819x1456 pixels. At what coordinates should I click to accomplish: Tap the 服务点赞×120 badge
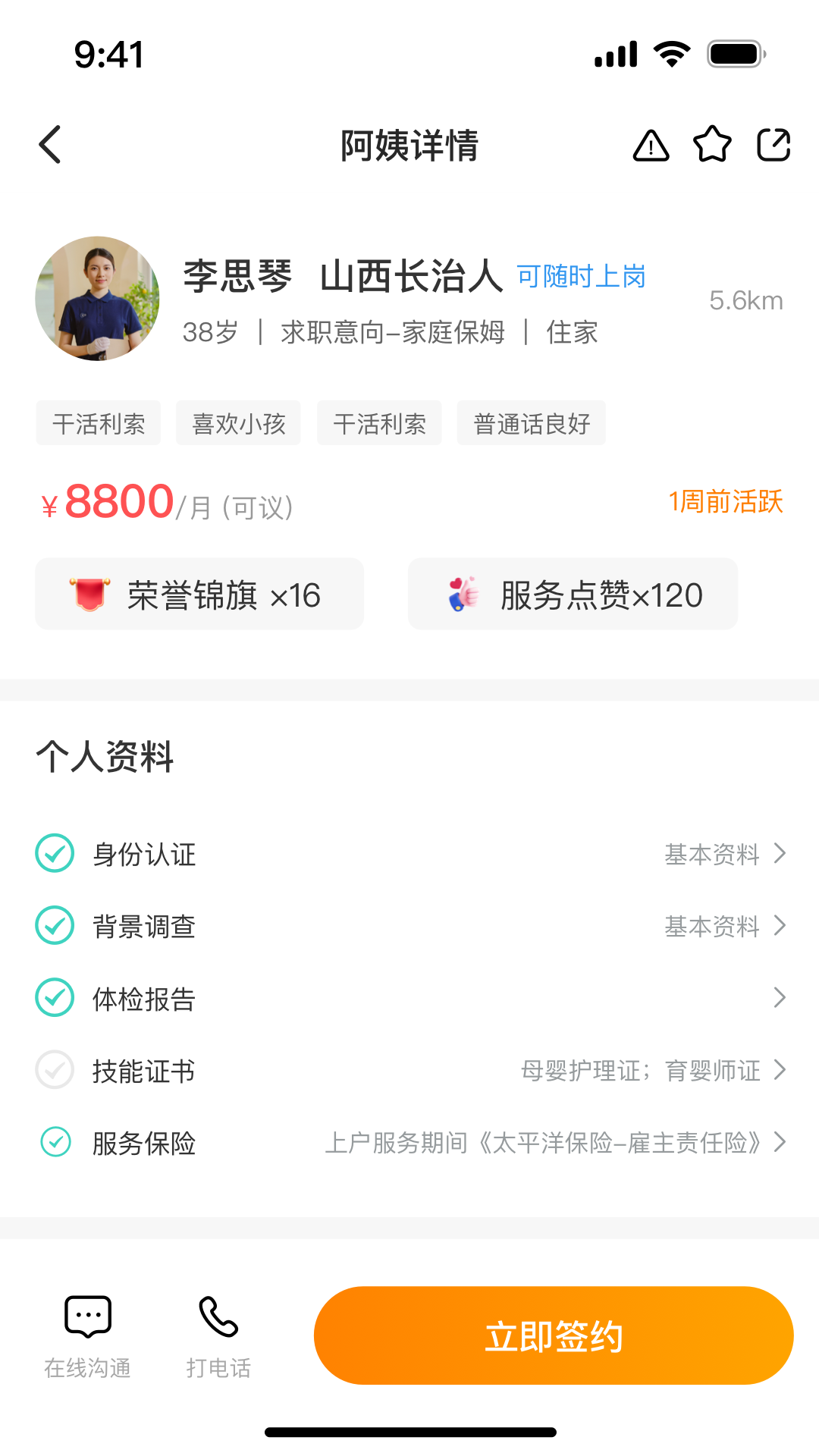click(x=573, y=594)
